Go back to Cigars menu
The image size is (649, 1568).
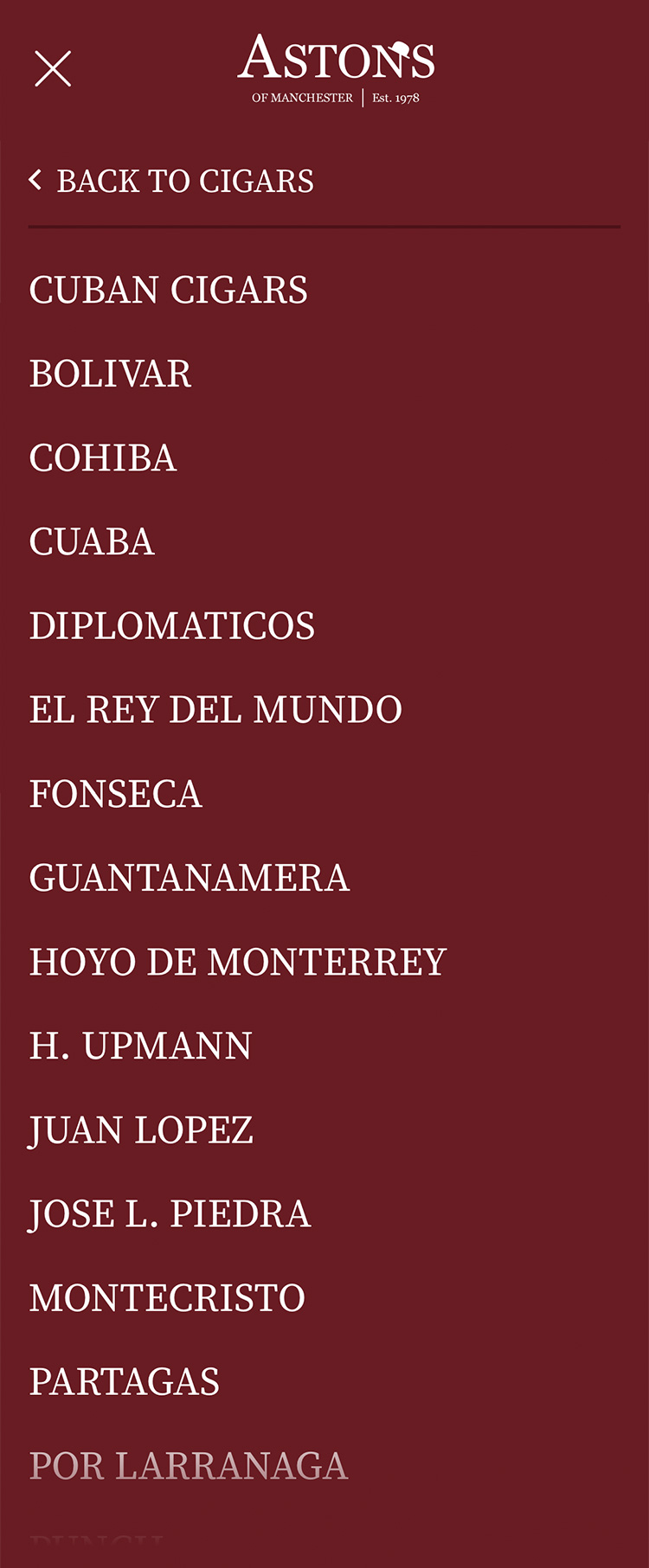pyautogui.click(x=172, y=181)
